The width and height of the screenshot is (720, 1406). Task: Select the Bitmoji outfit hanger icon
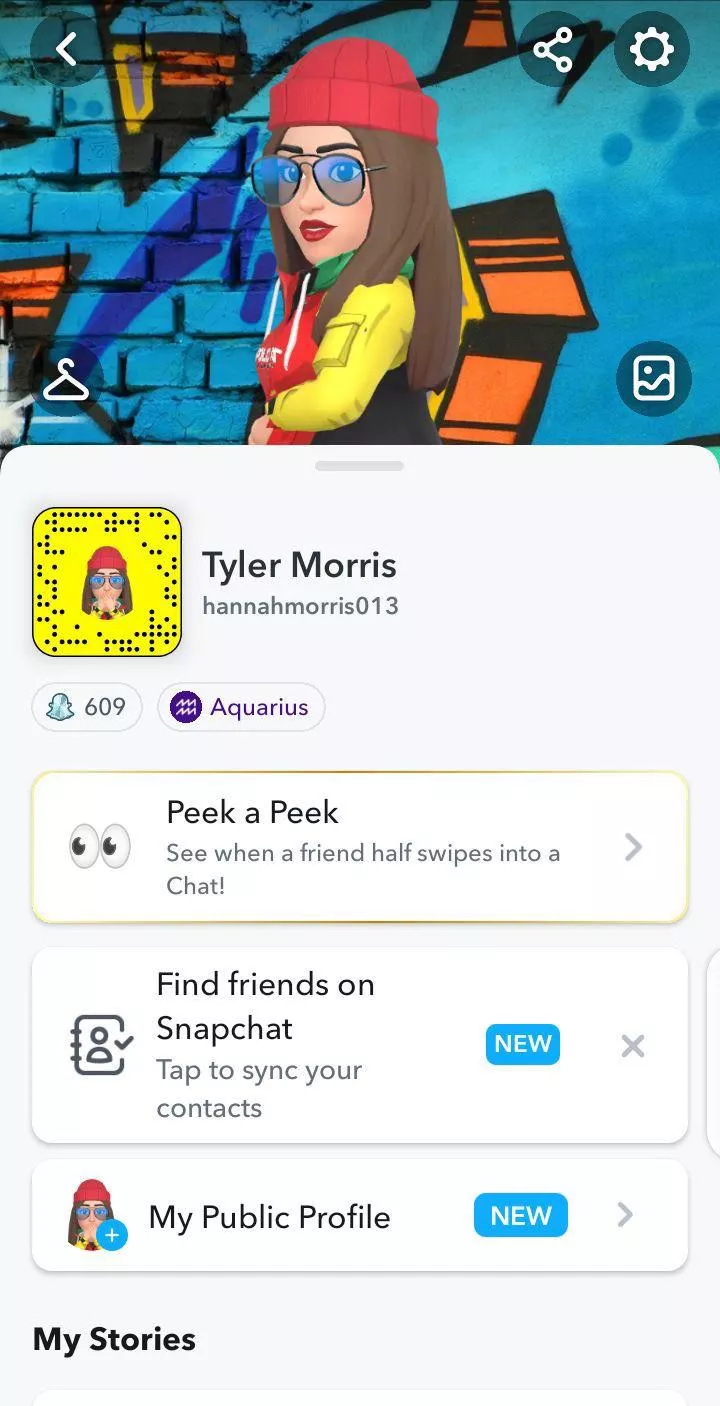point(66,379)
